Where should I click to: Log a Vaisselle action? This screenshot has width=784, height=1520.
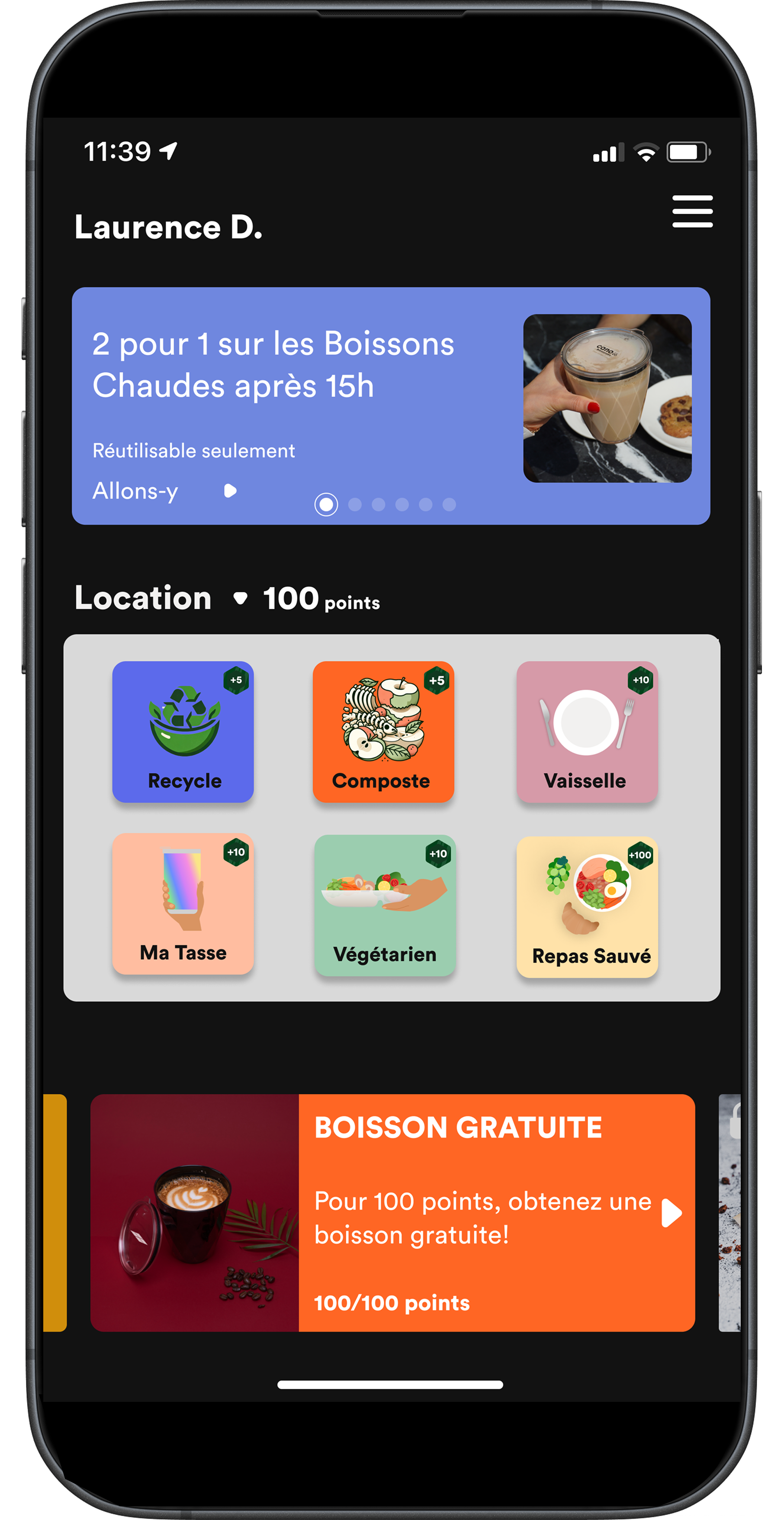pos(587,731)
